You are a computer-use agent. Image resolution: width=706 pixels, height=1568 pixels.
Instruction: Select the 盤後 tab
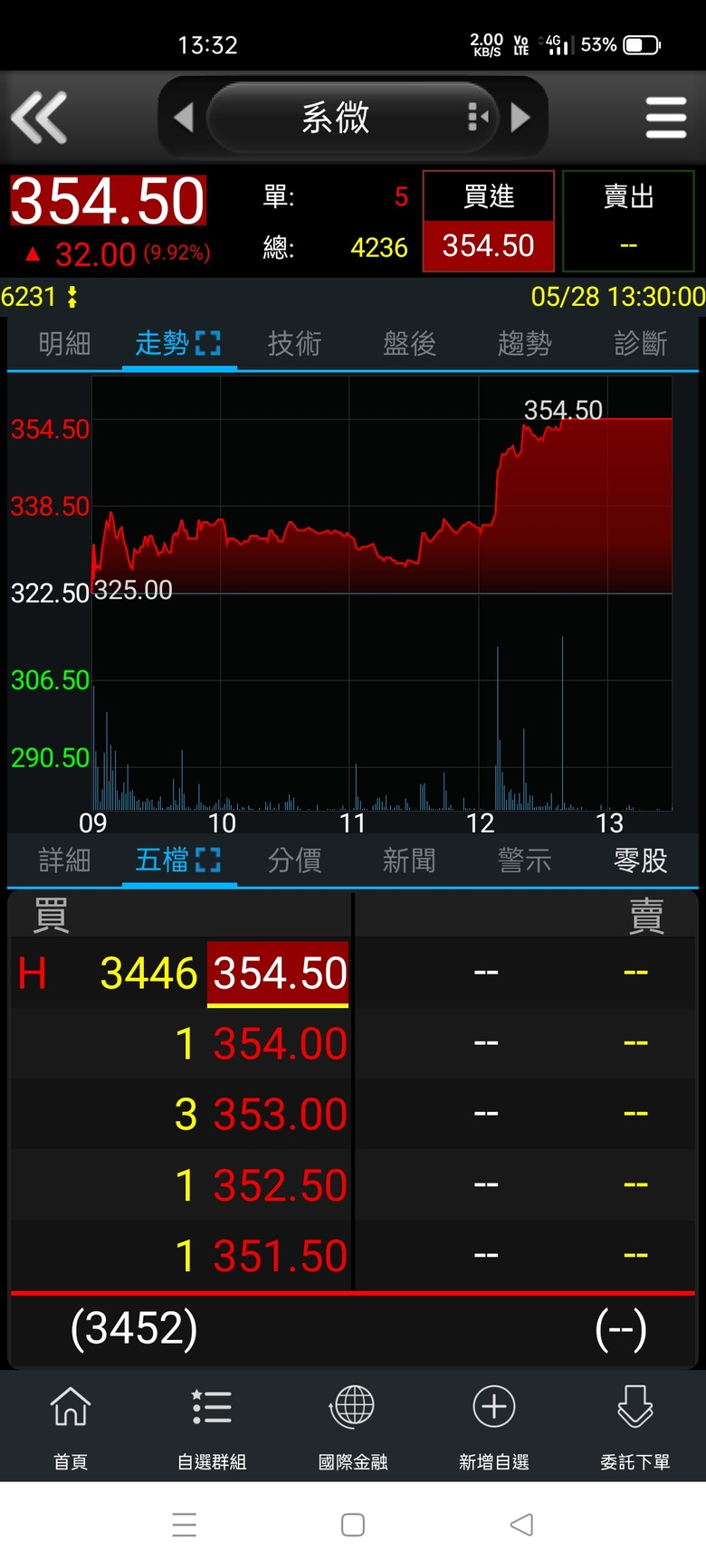[x=409, y=344]
